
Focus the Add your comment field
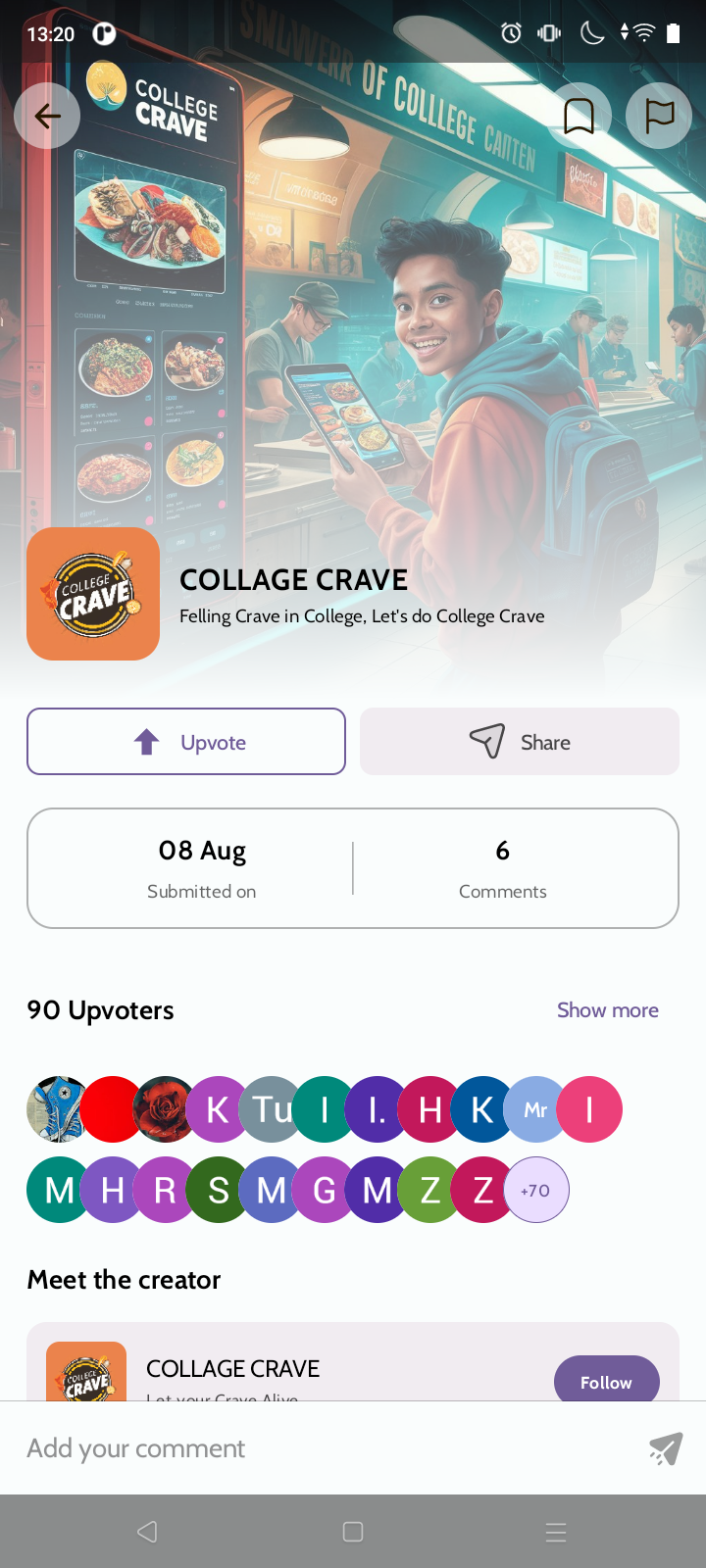point(324,1448)
